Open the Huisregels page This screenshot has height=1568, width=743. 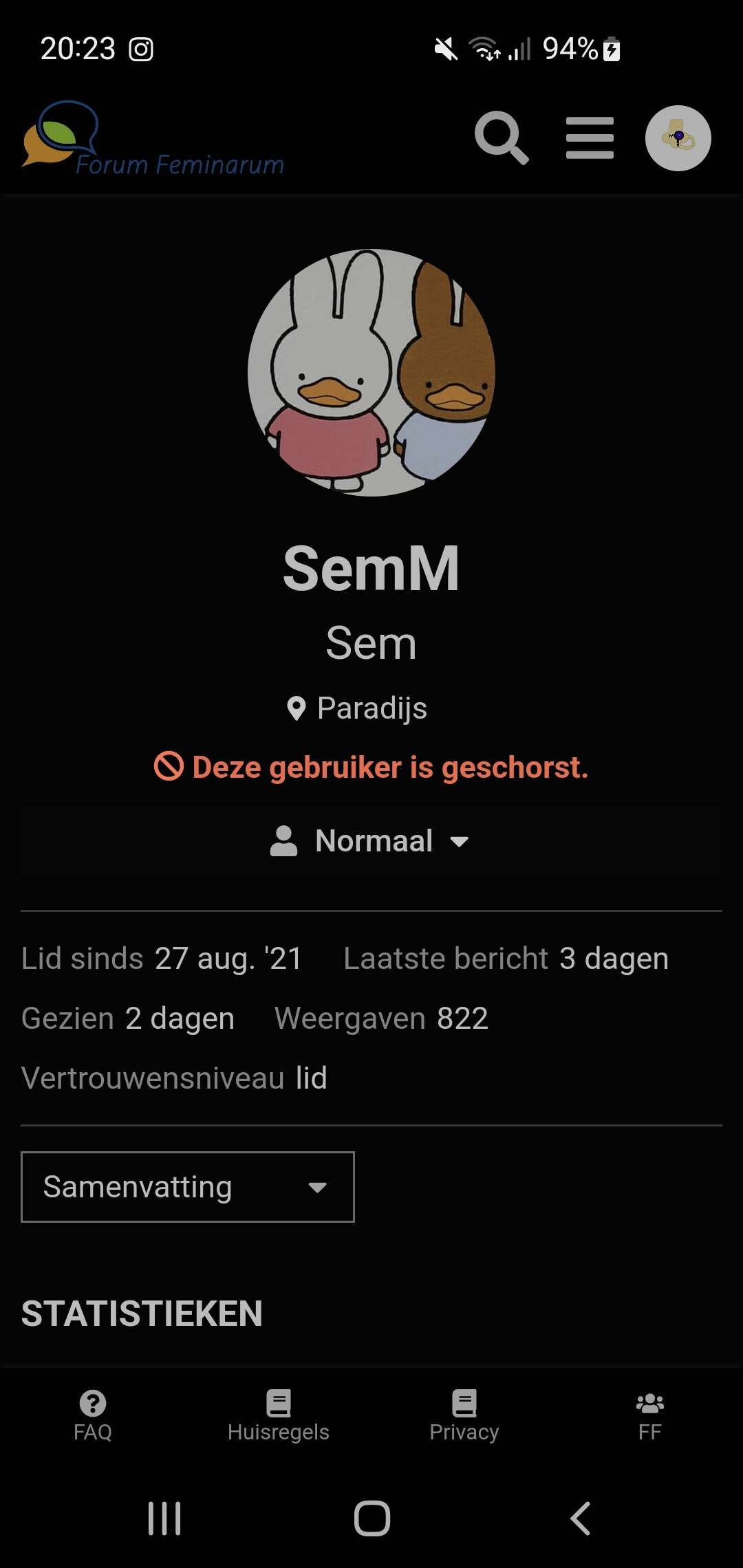point(279,1415)
